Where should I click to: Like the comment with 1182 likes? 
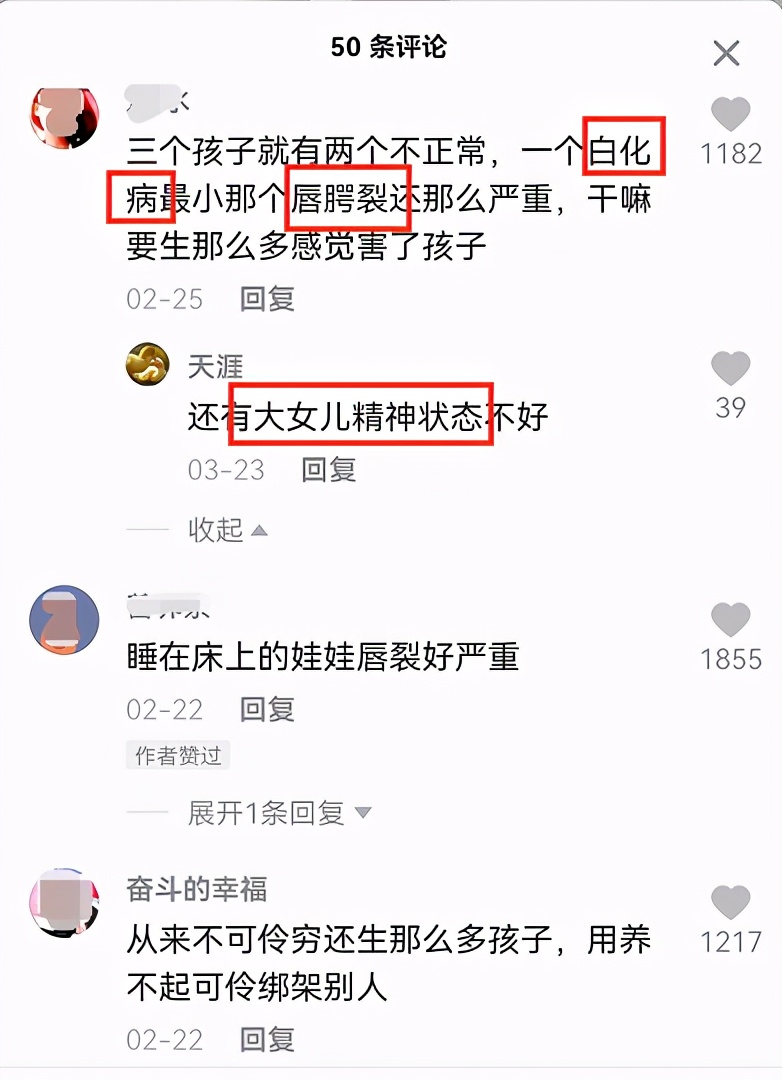point(730,115)
